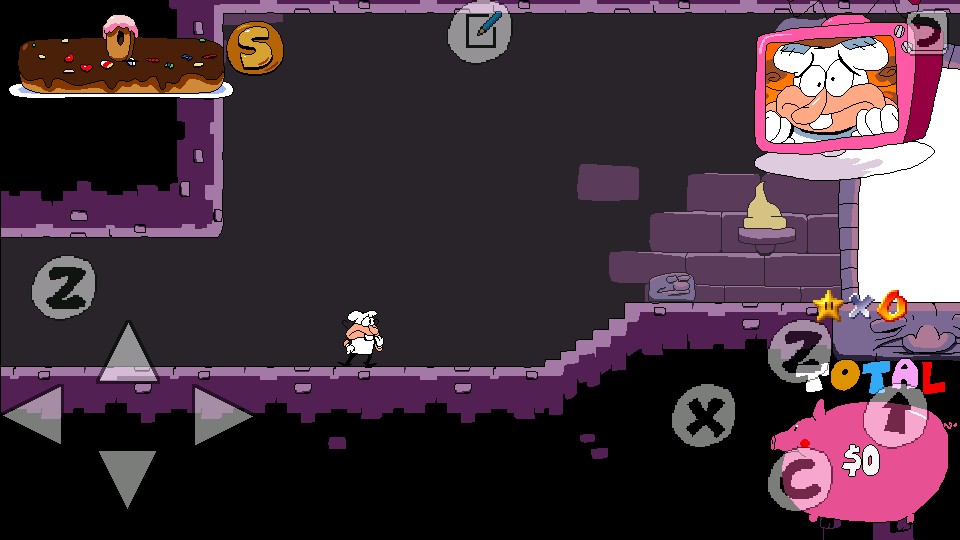Tap the left-side Z touch button

[x=64, y=288]
